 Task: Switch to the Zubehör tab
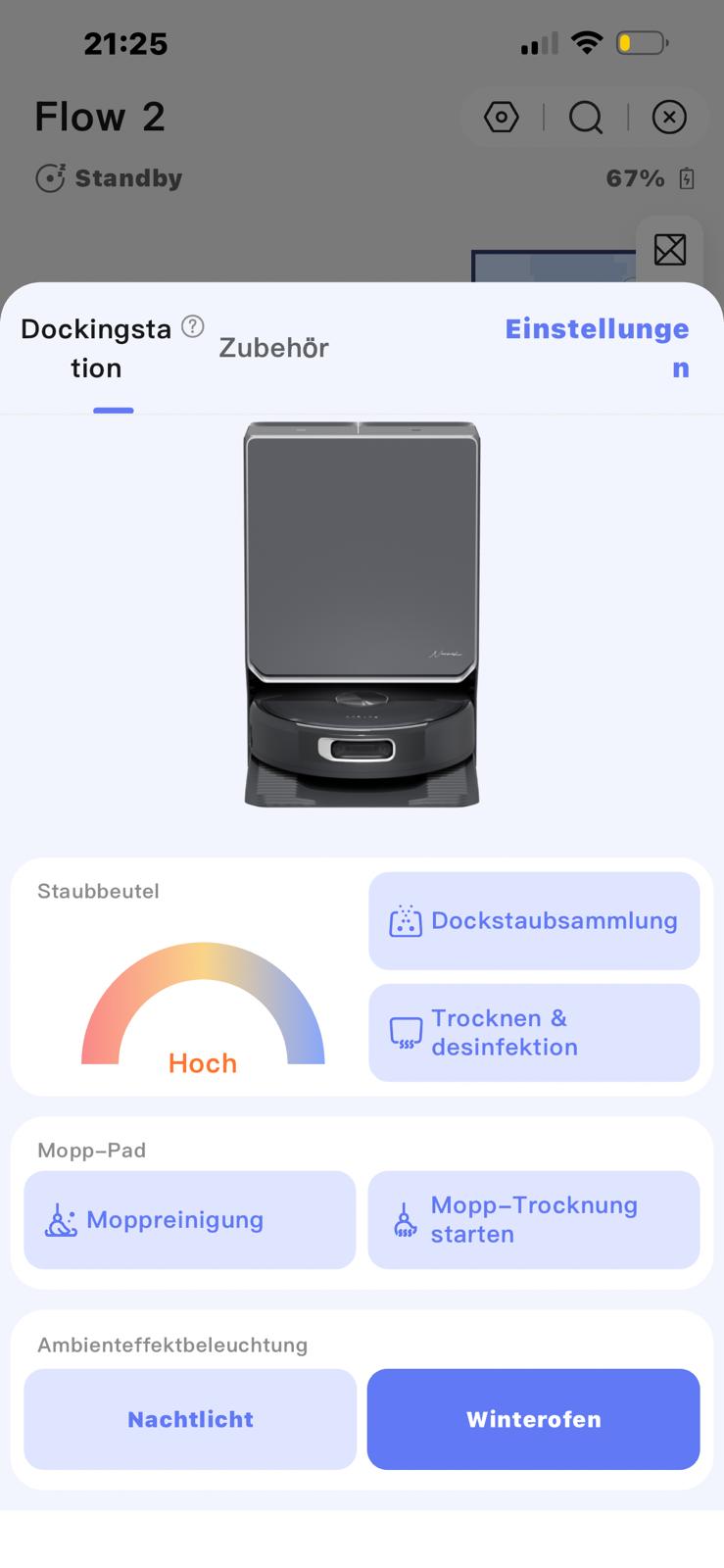click(273, 348)
